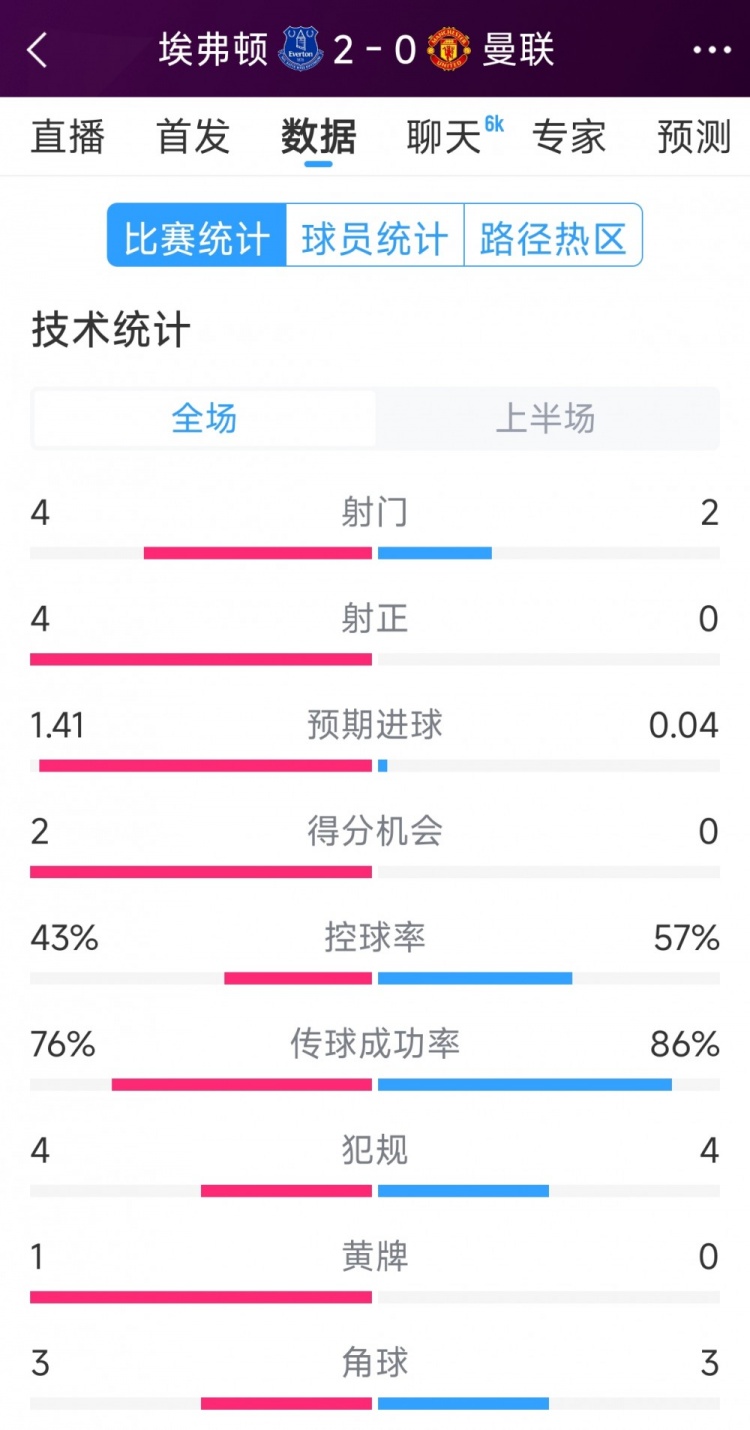Open the 直播 live stream section
Viewport: 750px width, 1430px height.
coord(67,137)
